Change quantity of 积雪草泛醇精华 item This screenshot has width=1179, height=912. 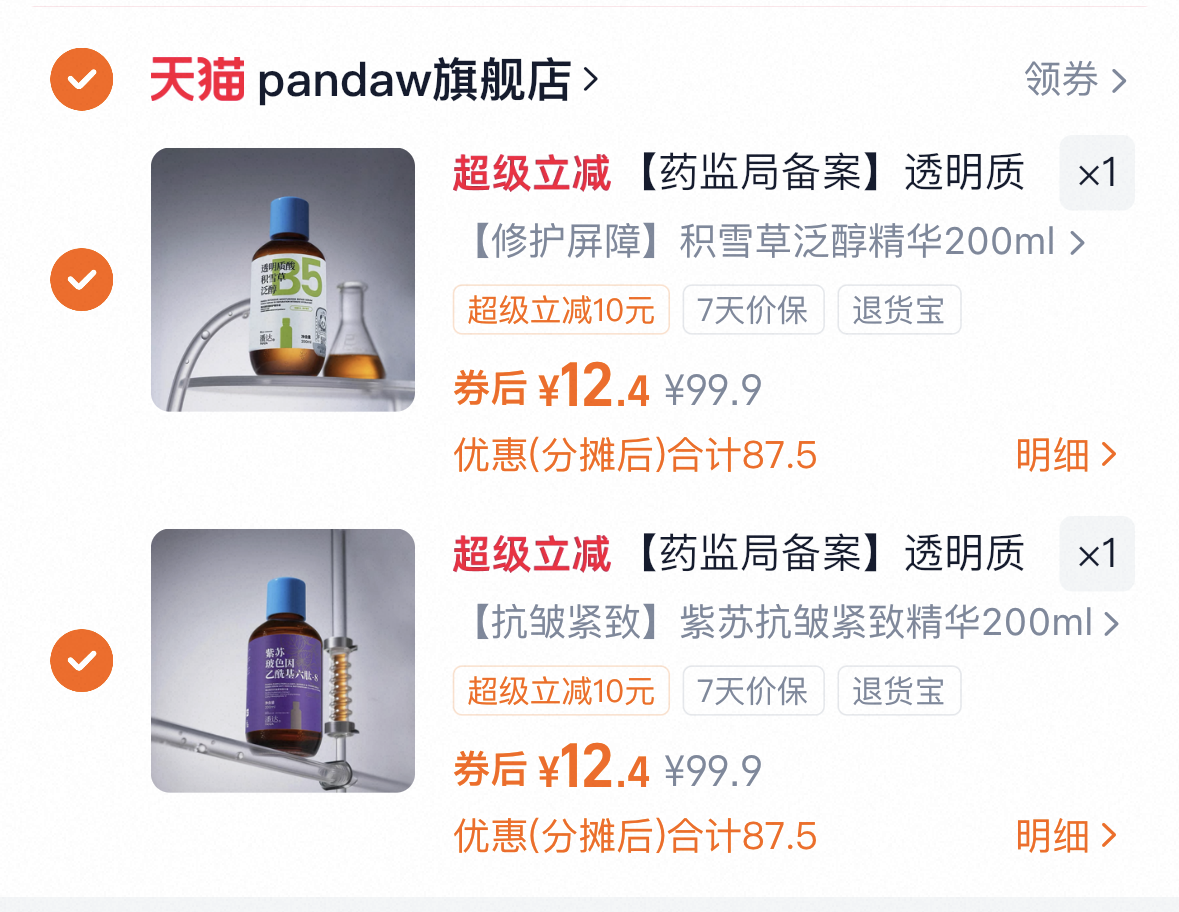[1096, 175]
